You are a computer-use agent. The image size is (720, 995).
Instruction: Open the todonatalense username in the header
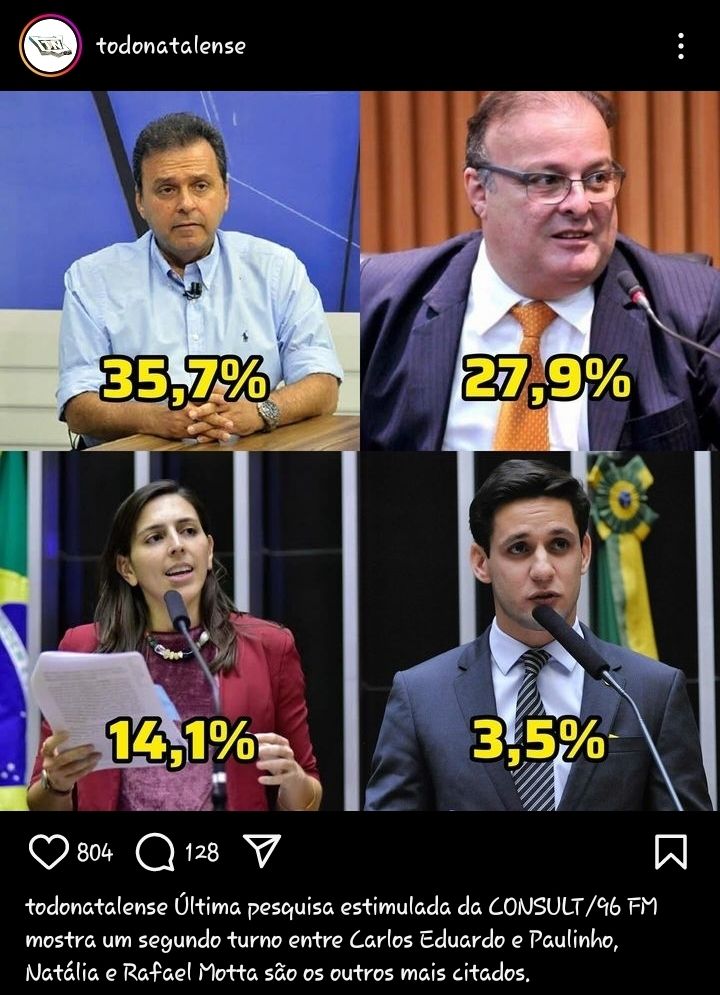tap(171, 46)
